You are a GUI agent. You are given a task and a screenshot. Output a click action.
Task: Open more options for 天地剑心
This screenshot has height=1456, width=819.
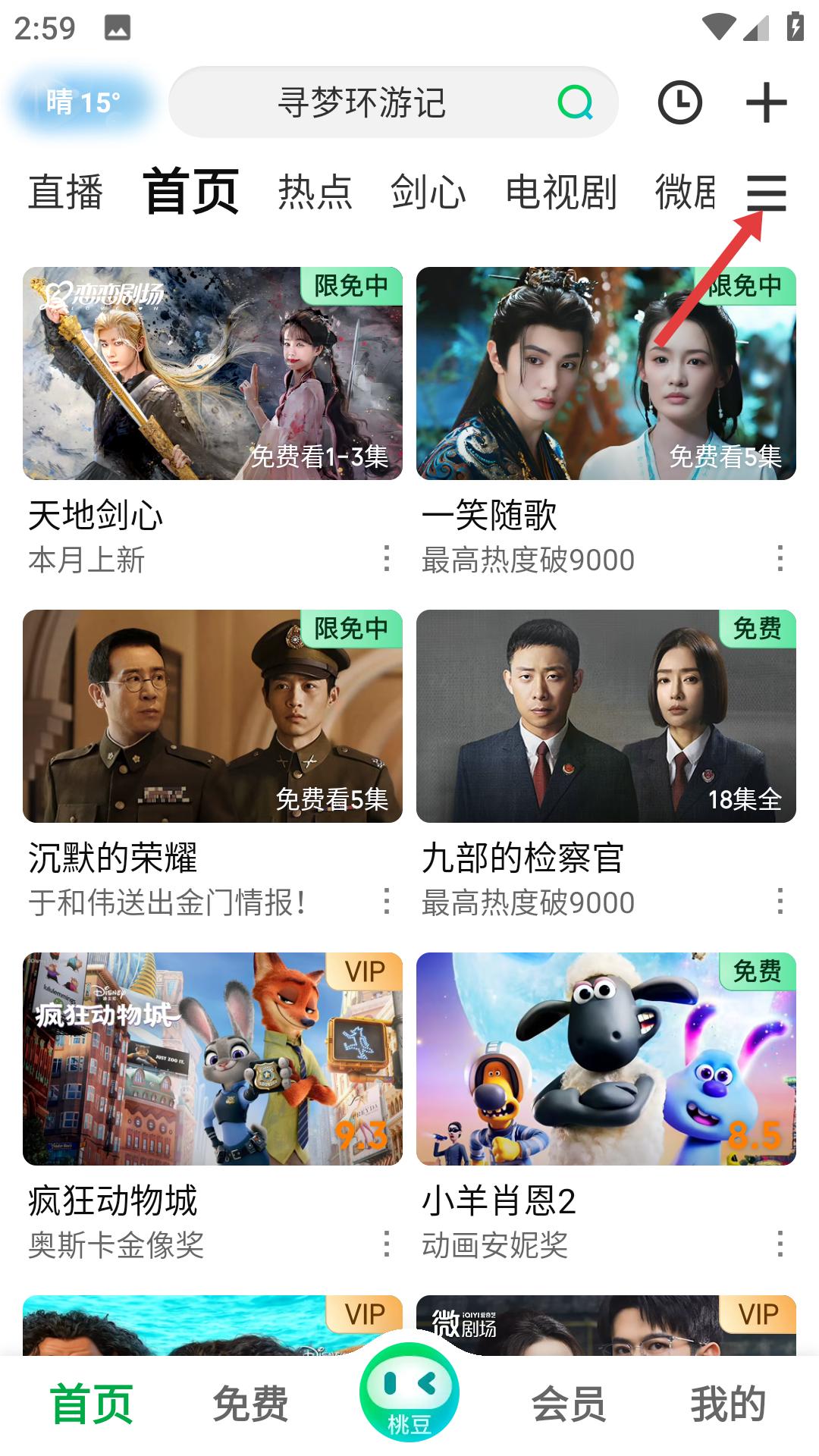click(388, 559)
